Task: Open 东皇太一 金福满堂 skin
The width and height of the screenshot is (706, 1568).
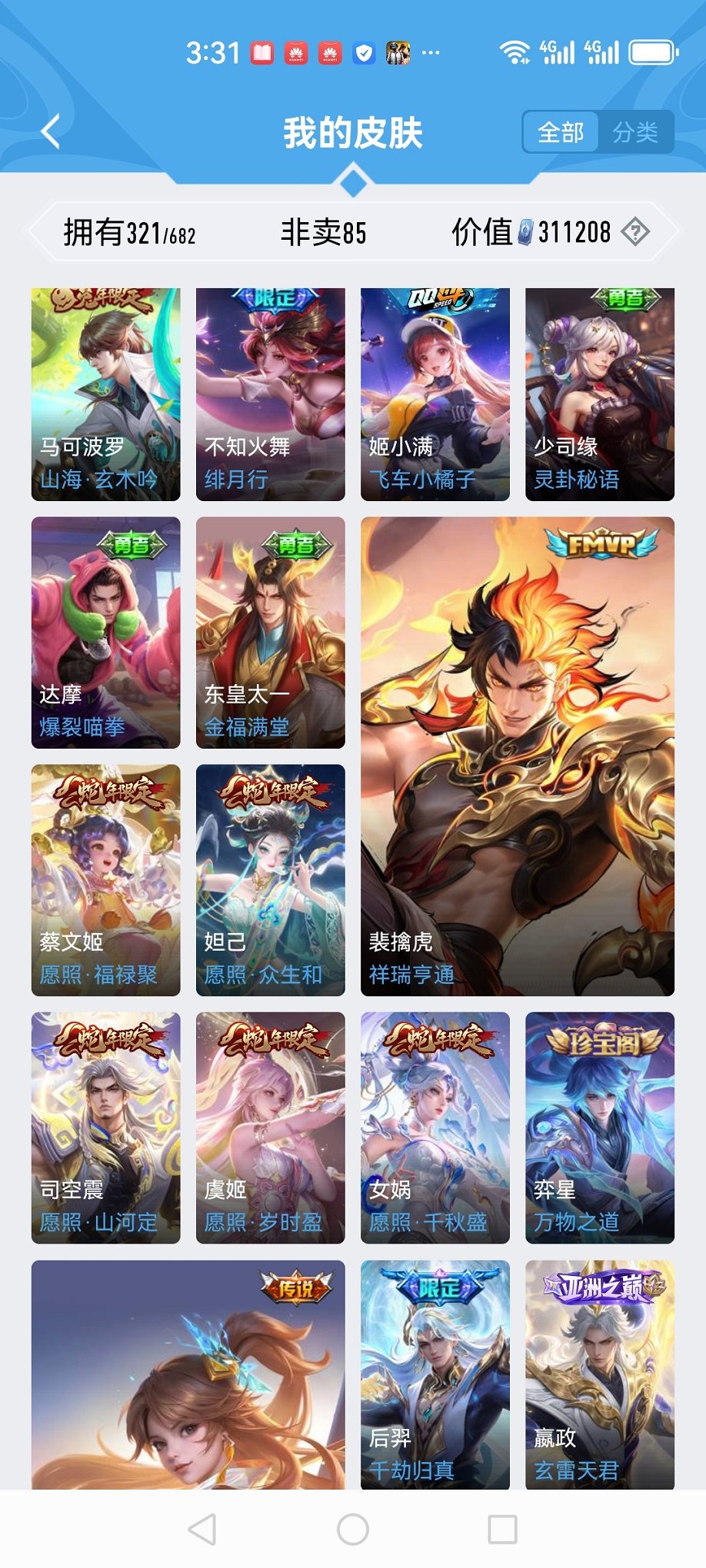Action: (271, 632)
